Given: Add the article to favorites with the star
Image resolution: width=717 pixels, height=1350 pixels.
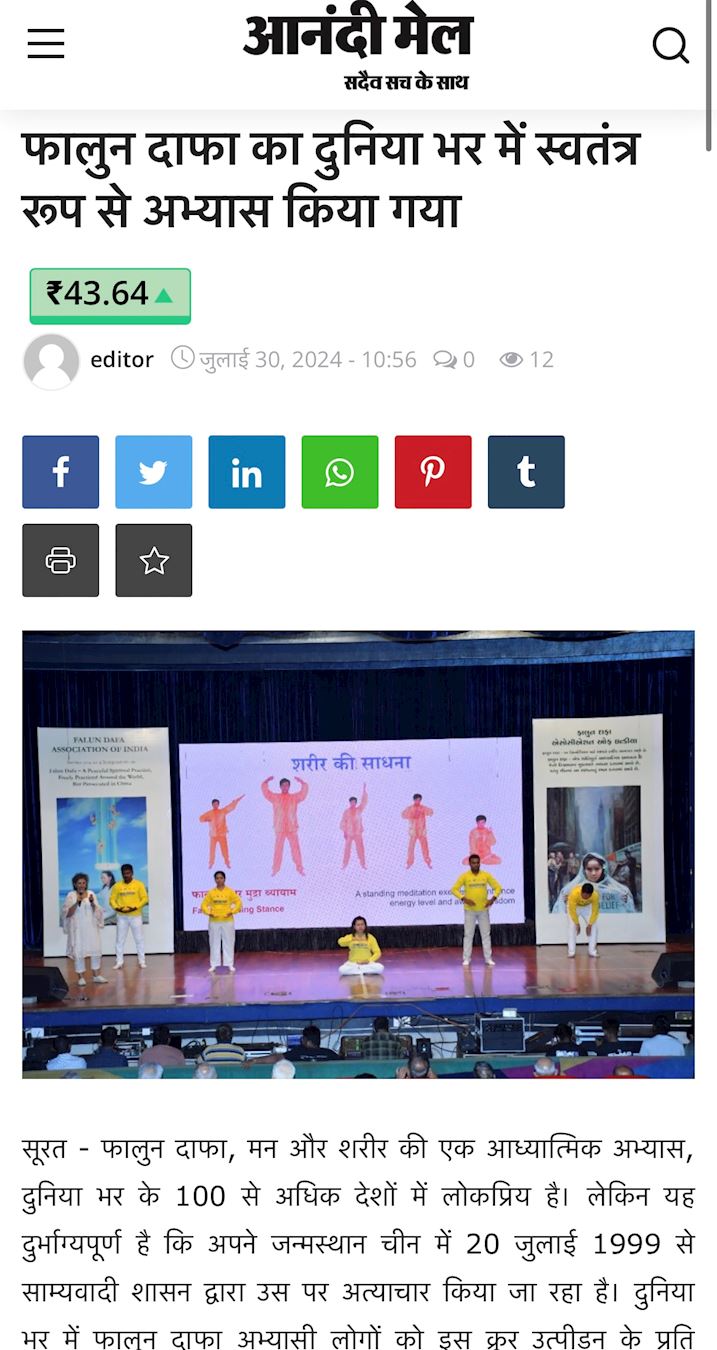Looking at the screenshot, I should pos(153,560).
